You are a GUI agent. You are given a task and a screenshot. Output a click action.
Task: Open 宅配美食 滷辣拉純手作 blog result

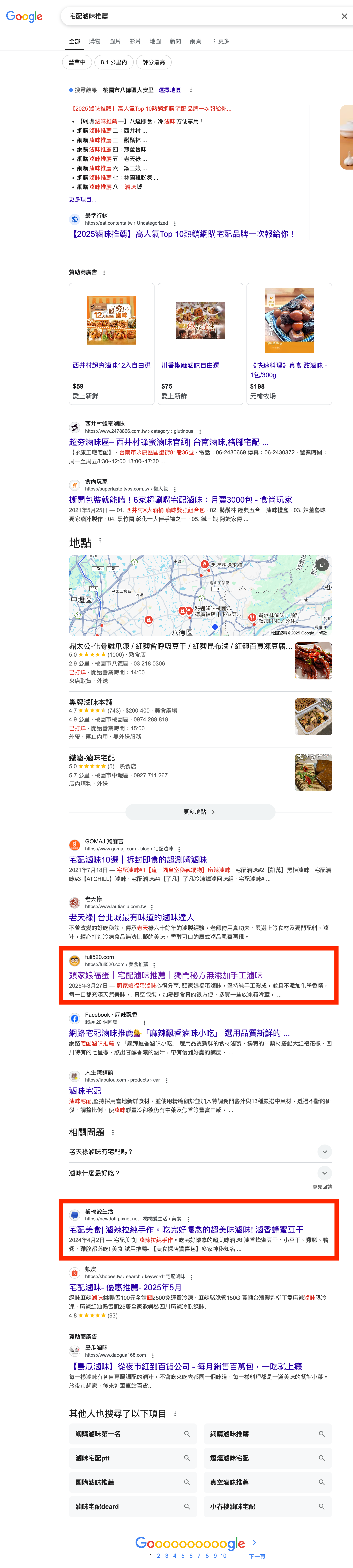tap(186, 1229)
